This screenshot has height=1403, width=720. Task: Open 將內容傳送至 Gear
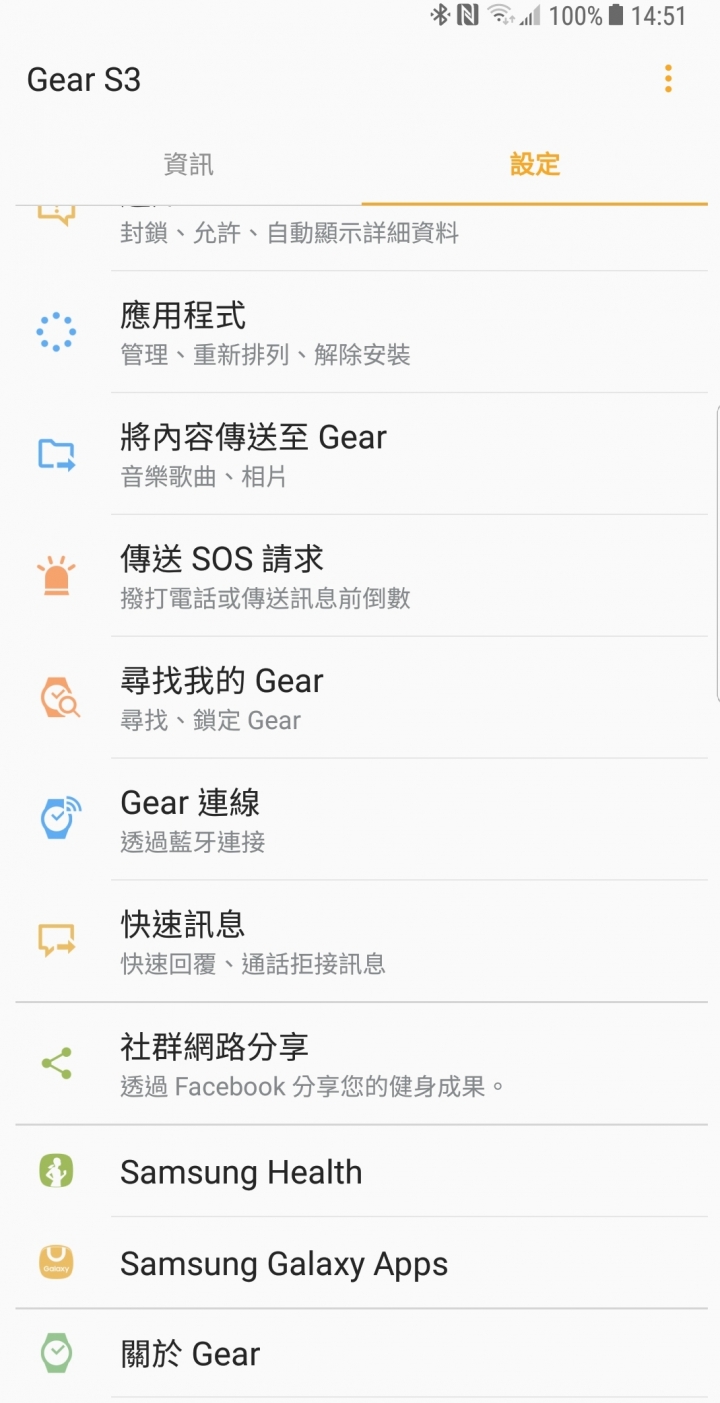(x=361, y=454)
